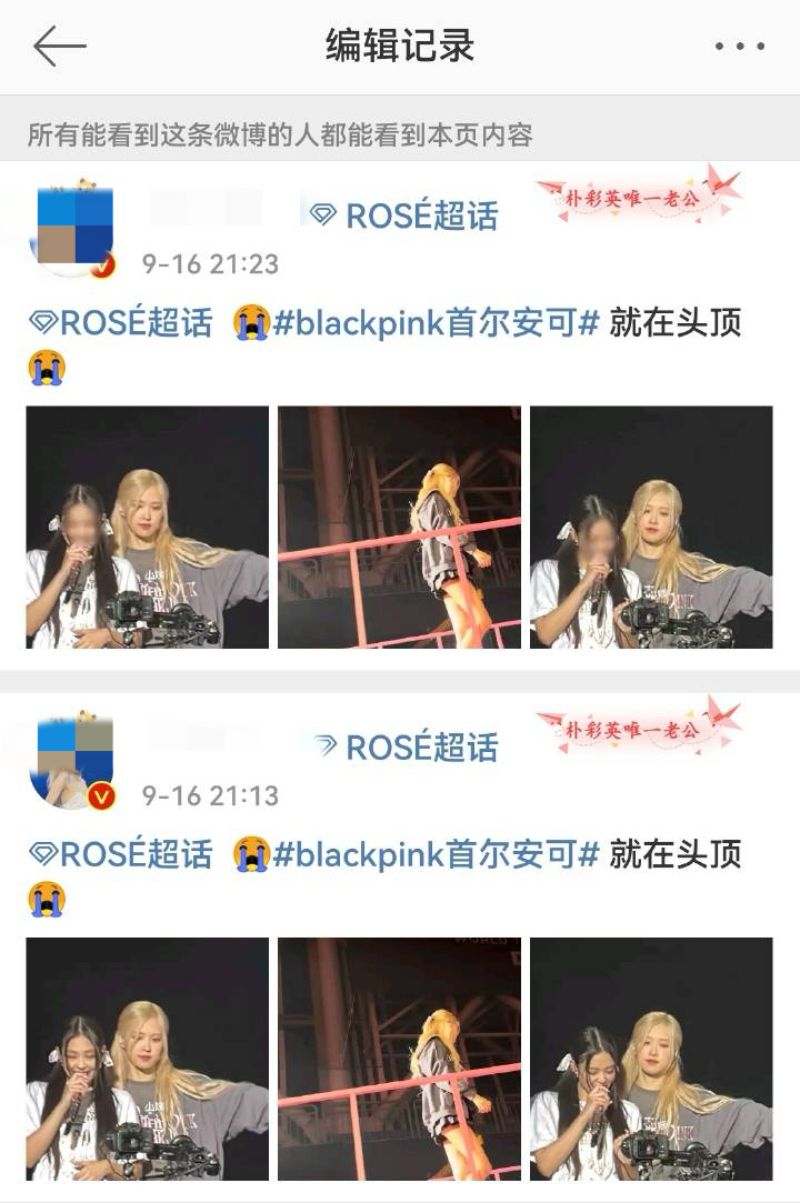The height and width of the screenshot is (1203, 800).
Task: Tap the 朴彩英唯一老公 badge on the 21:13 post
Action: (638, 729)
